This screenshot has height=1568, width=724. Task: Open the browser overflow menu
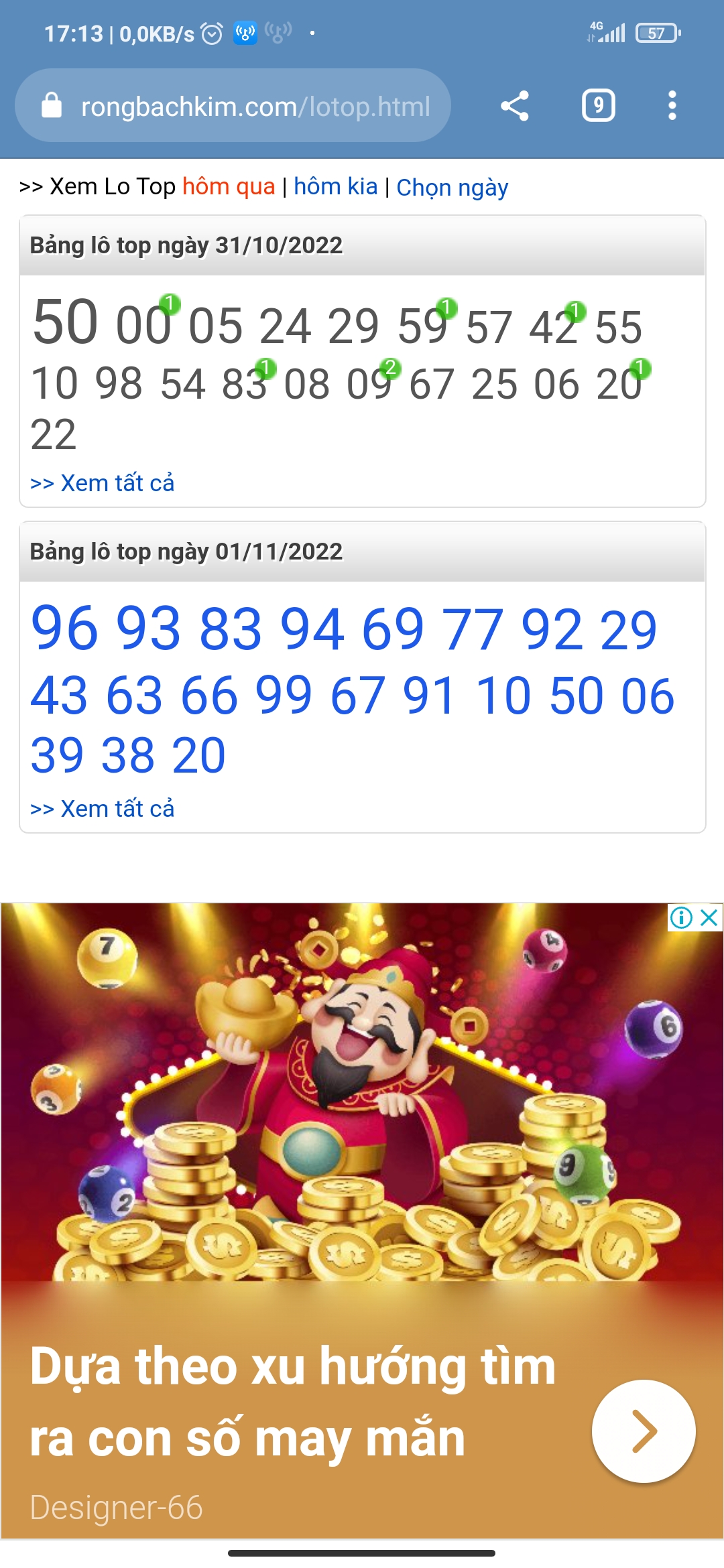[x=672, y=106]
